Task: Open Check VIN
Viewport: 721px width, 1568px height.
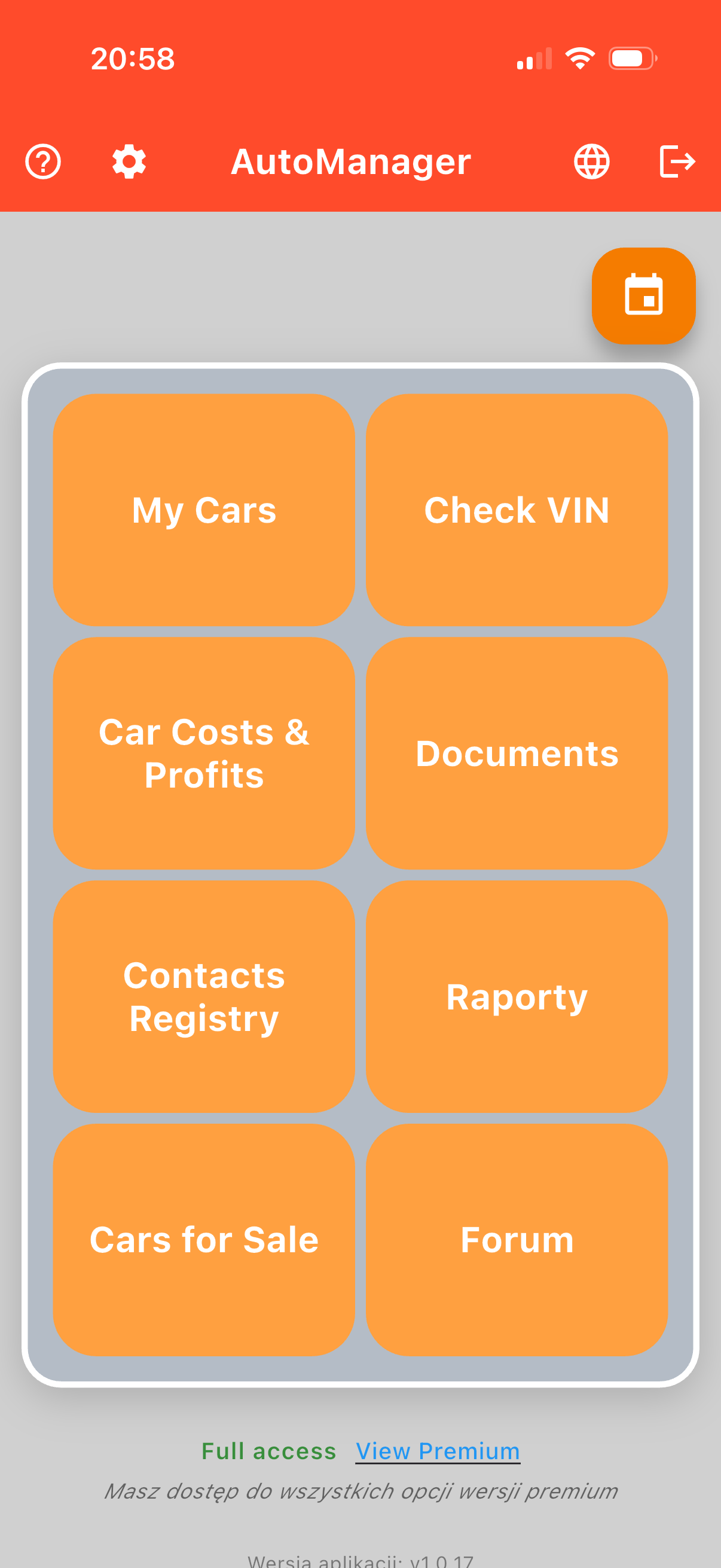Action: (517, 510)
